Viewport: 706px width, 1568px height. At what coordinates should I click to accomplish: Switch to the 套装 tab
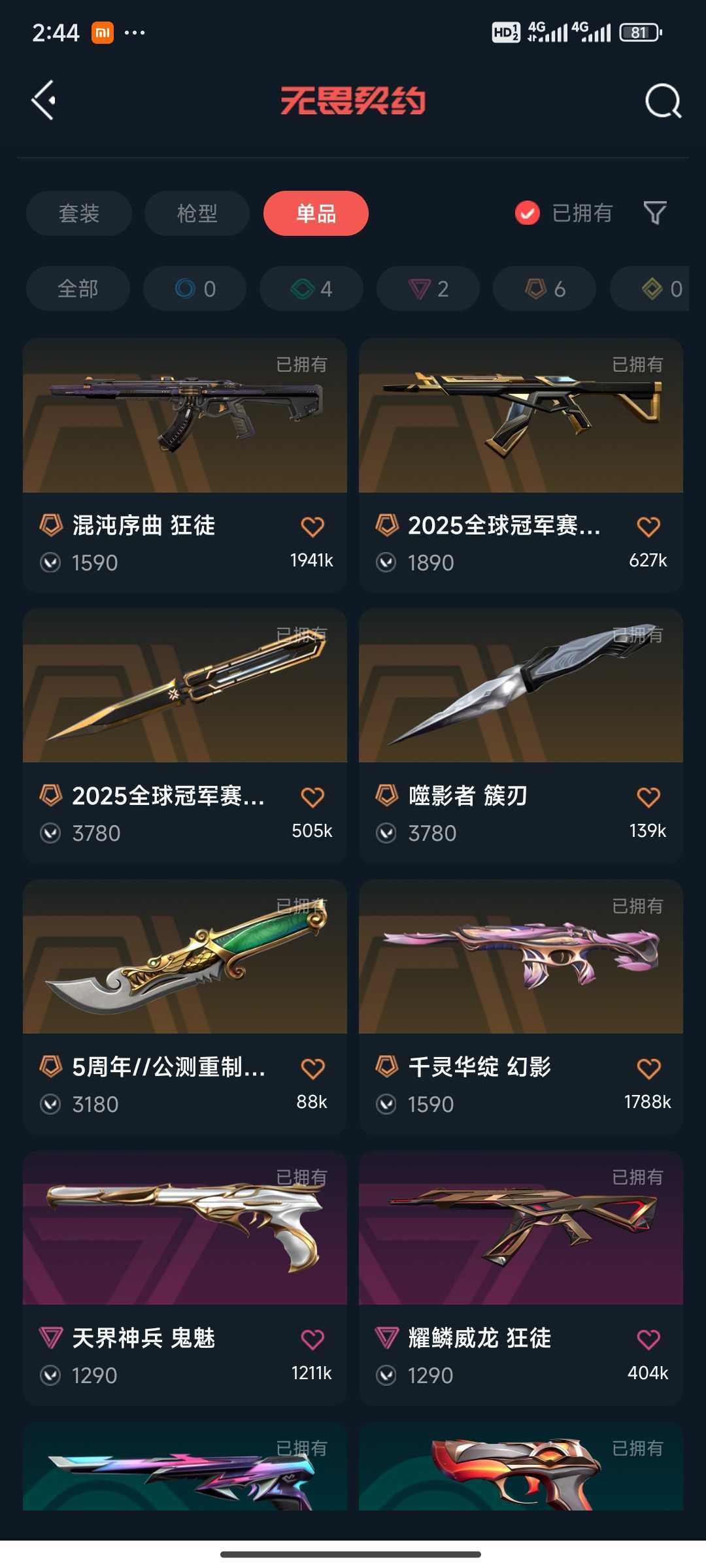(x=79, y=214)
